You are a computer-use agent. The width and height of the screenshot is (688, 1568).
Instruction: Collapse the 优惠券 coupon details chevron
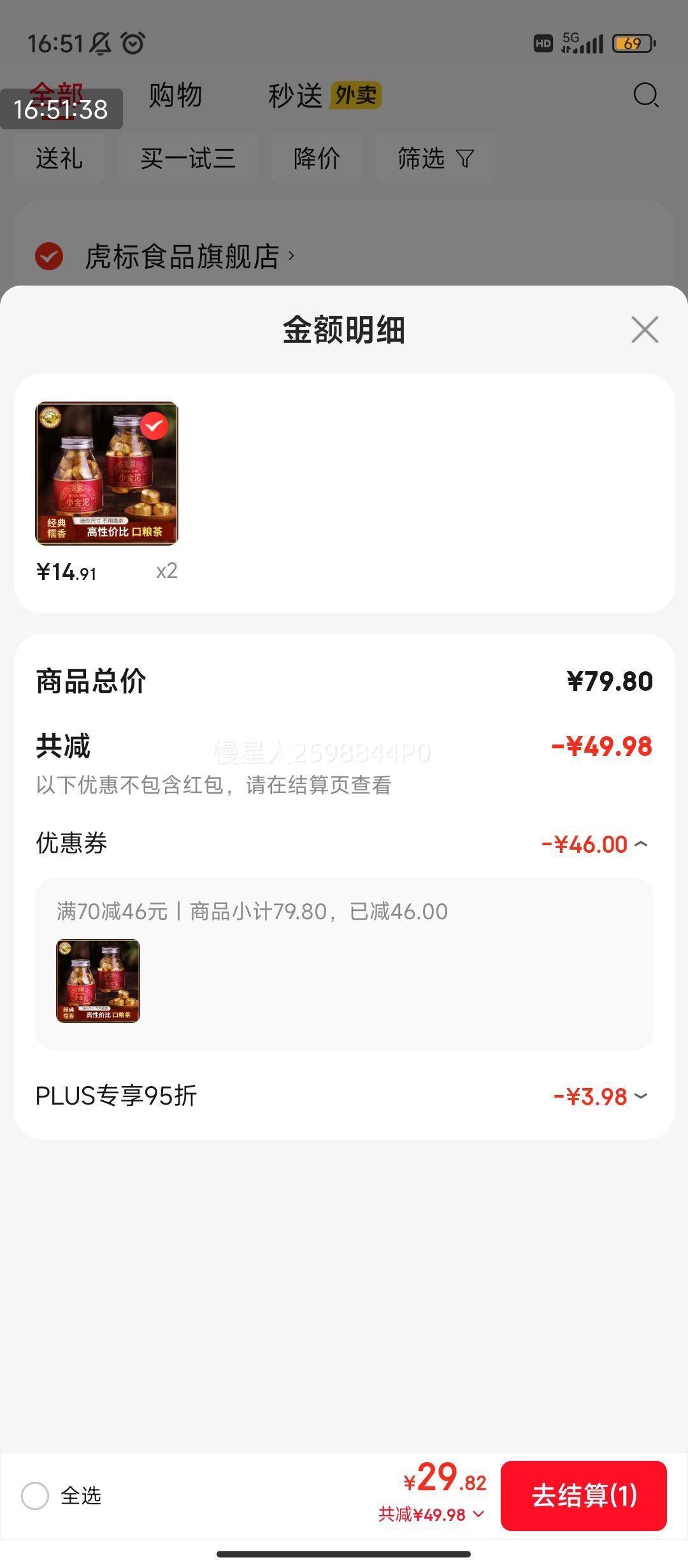pyautogui.click(x=642, y=843)
